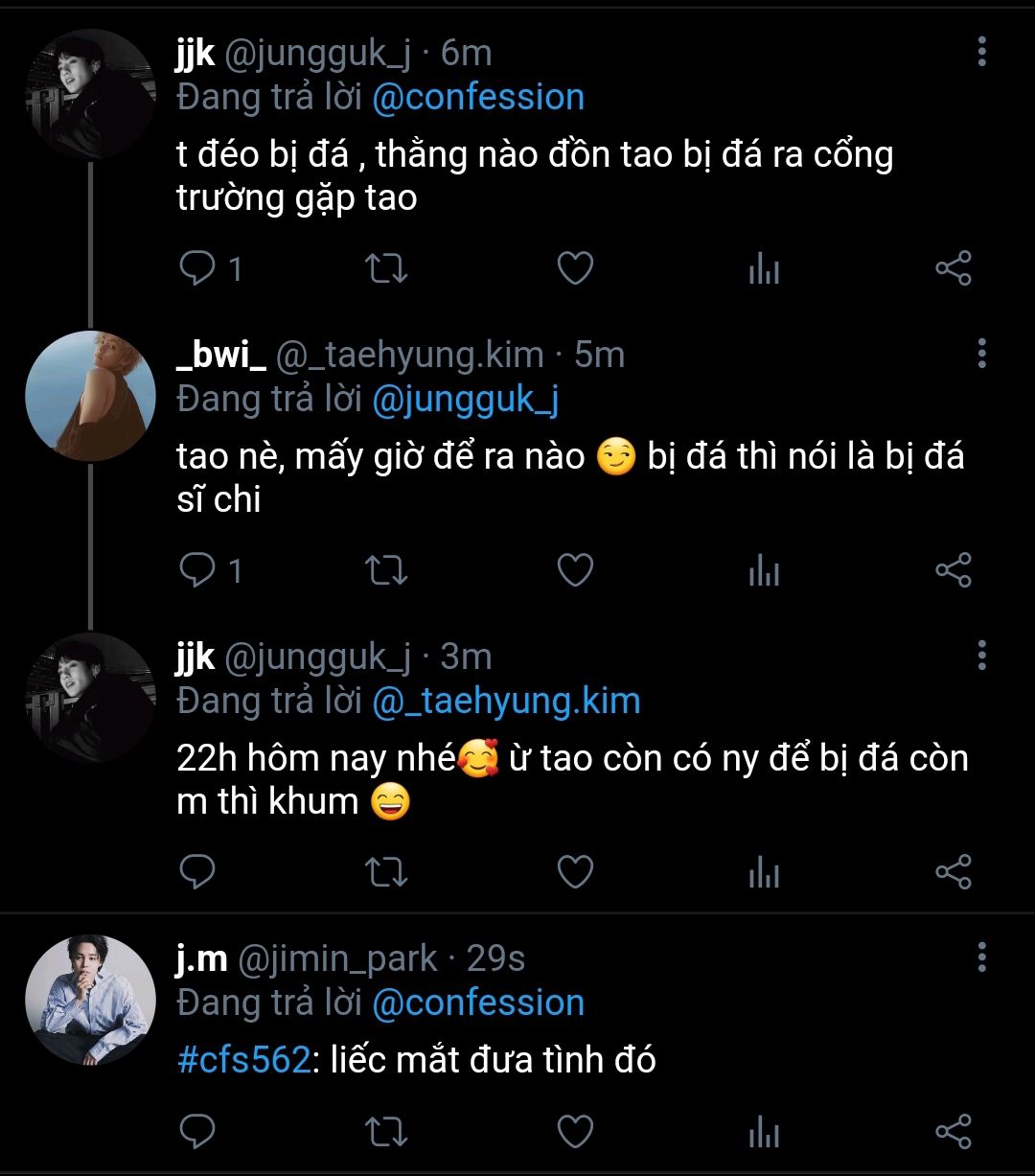The width and height of the screenshot is (1035, 1176).
Task: Like _bwi_'s reply tweet
Action: [575, 570]
